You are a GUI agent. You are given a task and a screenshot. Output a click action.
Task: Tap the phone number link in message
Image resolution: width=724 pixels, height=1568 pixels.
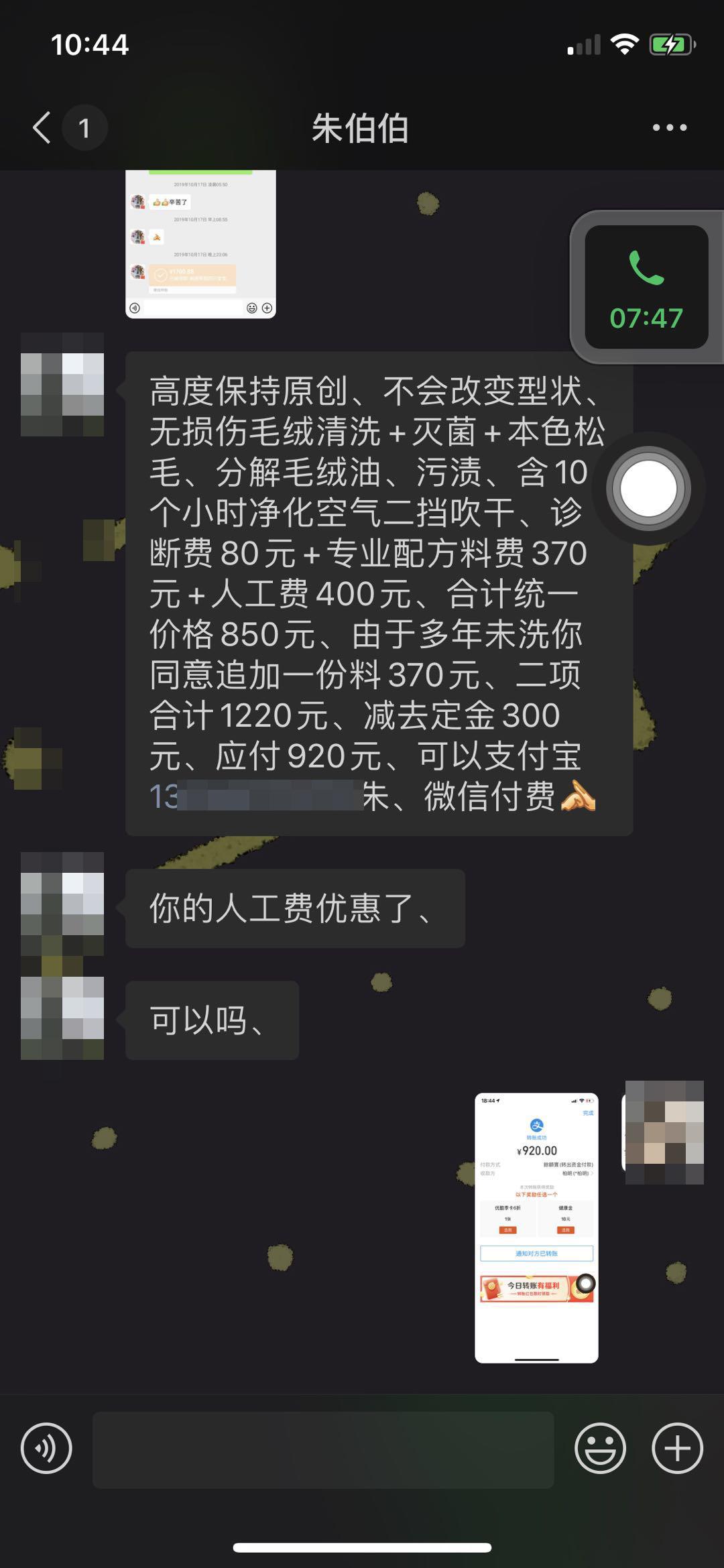point(255,797)
